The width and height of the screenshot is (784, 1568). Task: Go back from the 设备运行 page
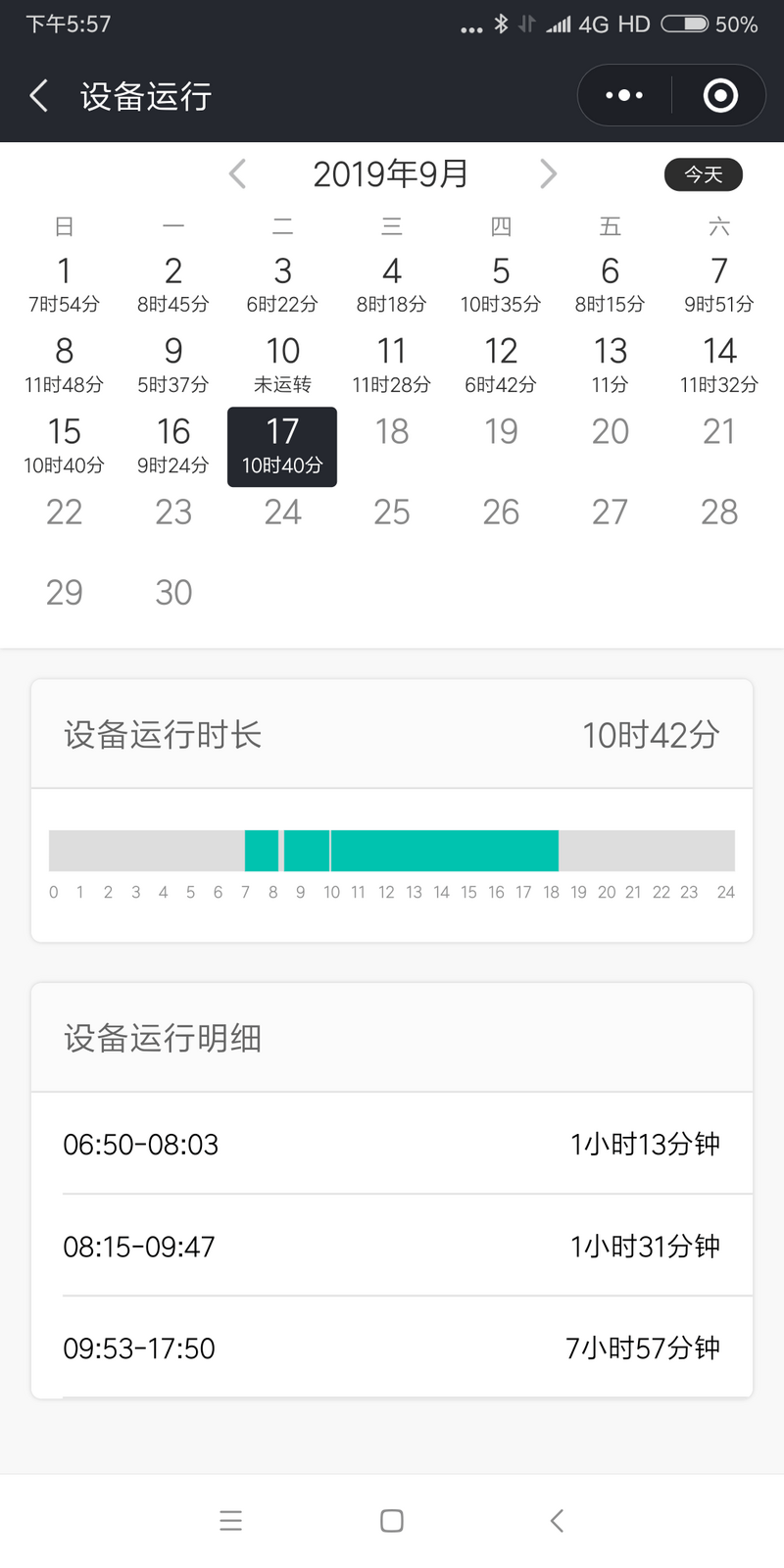coord(39,96)
